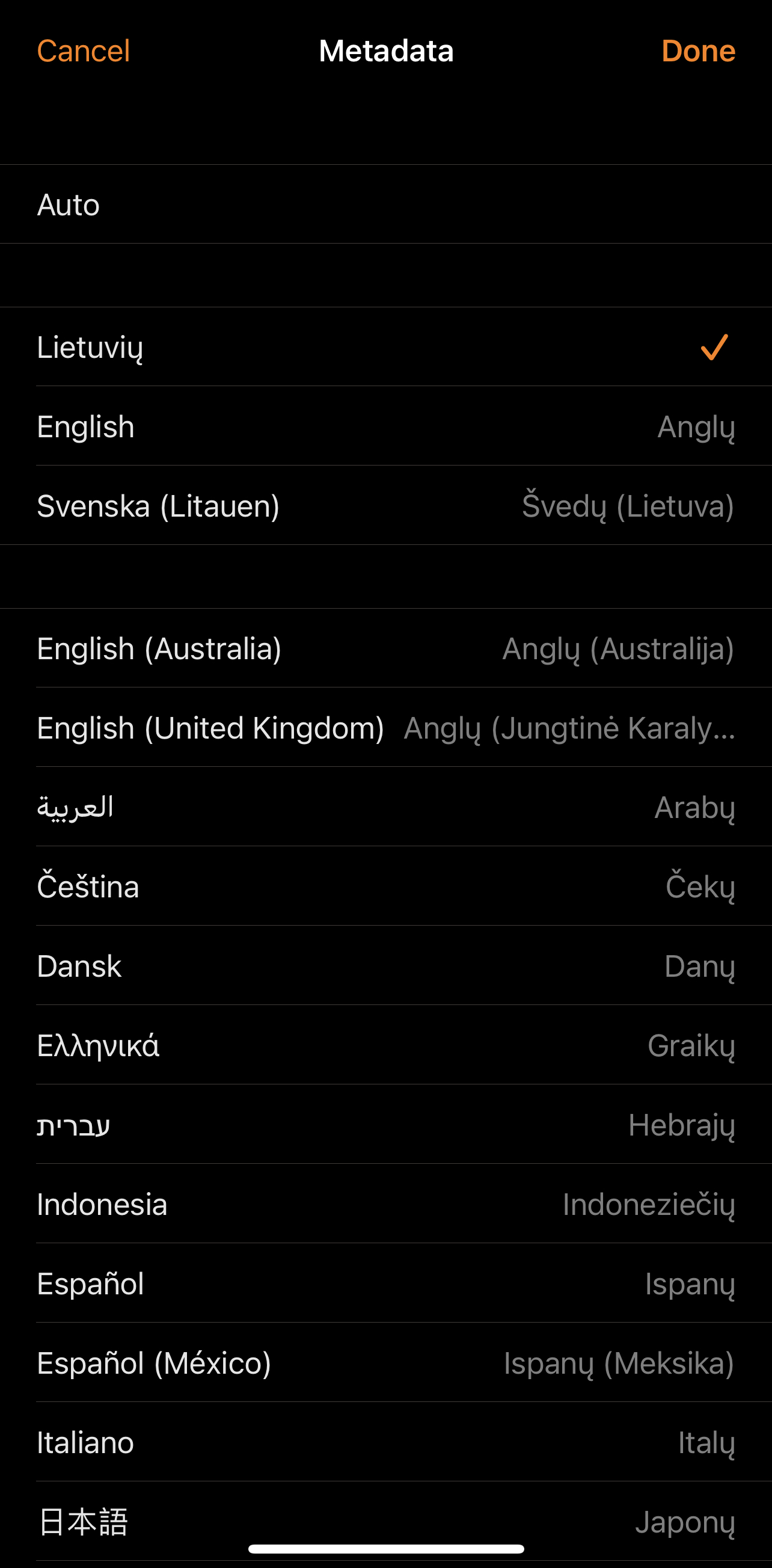The height and width of the screenshot is (1568, 772).
Task: Pick the Arabic language row
Action: pyautogui.click(x=385, y=807)
